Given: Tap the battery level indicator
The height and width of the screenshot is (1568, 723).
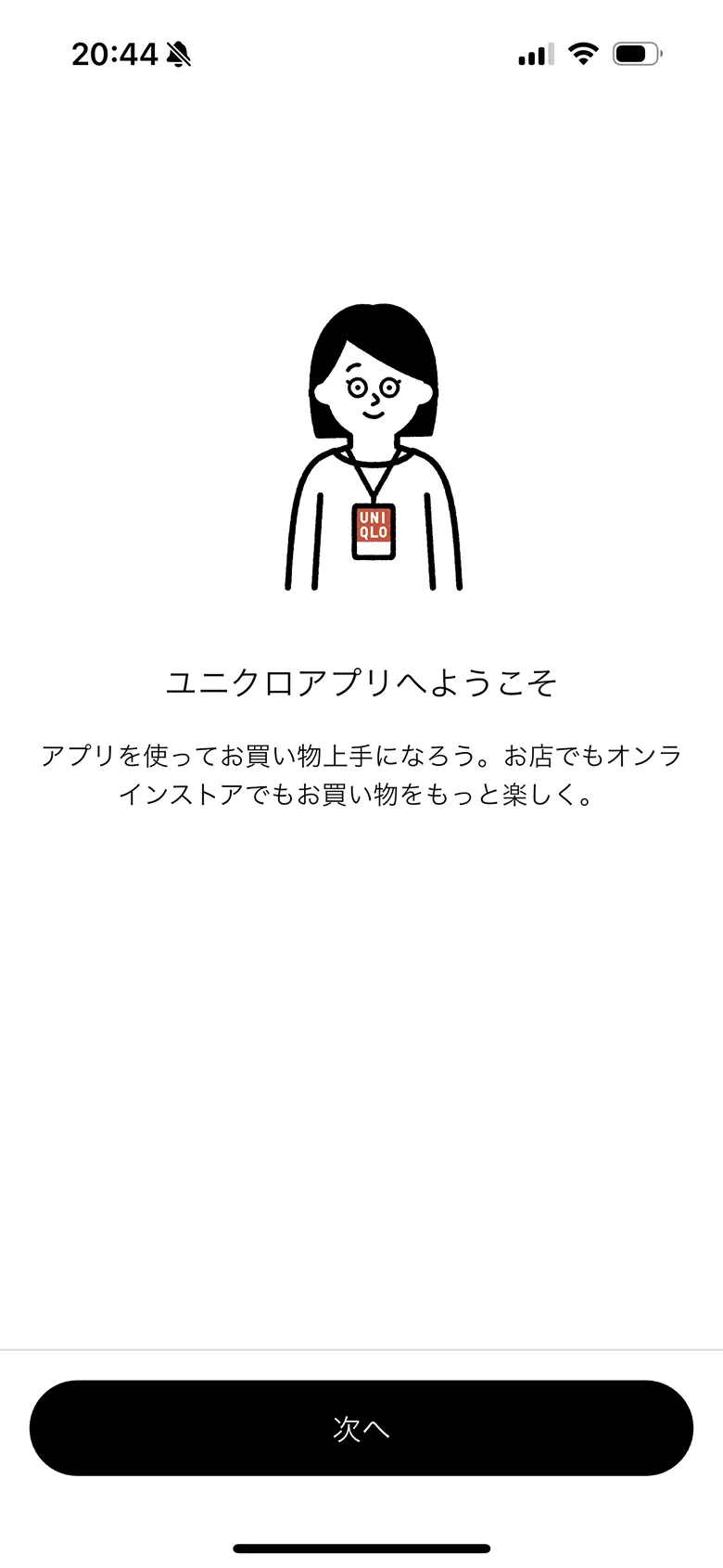Looking at the screenshot, I should click(x=638, y=54).
